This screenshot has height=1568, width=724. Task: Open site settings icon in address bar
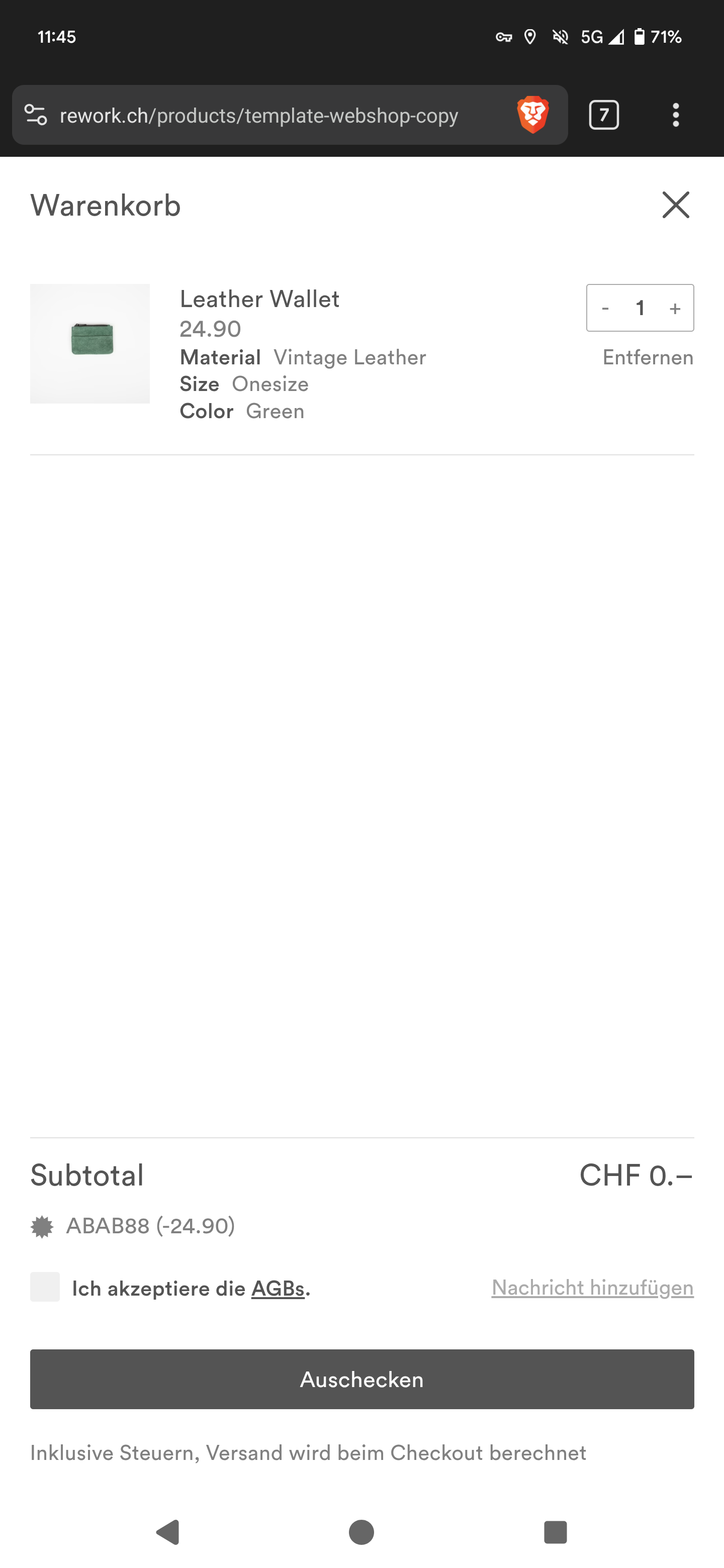(x=35, y=115)
